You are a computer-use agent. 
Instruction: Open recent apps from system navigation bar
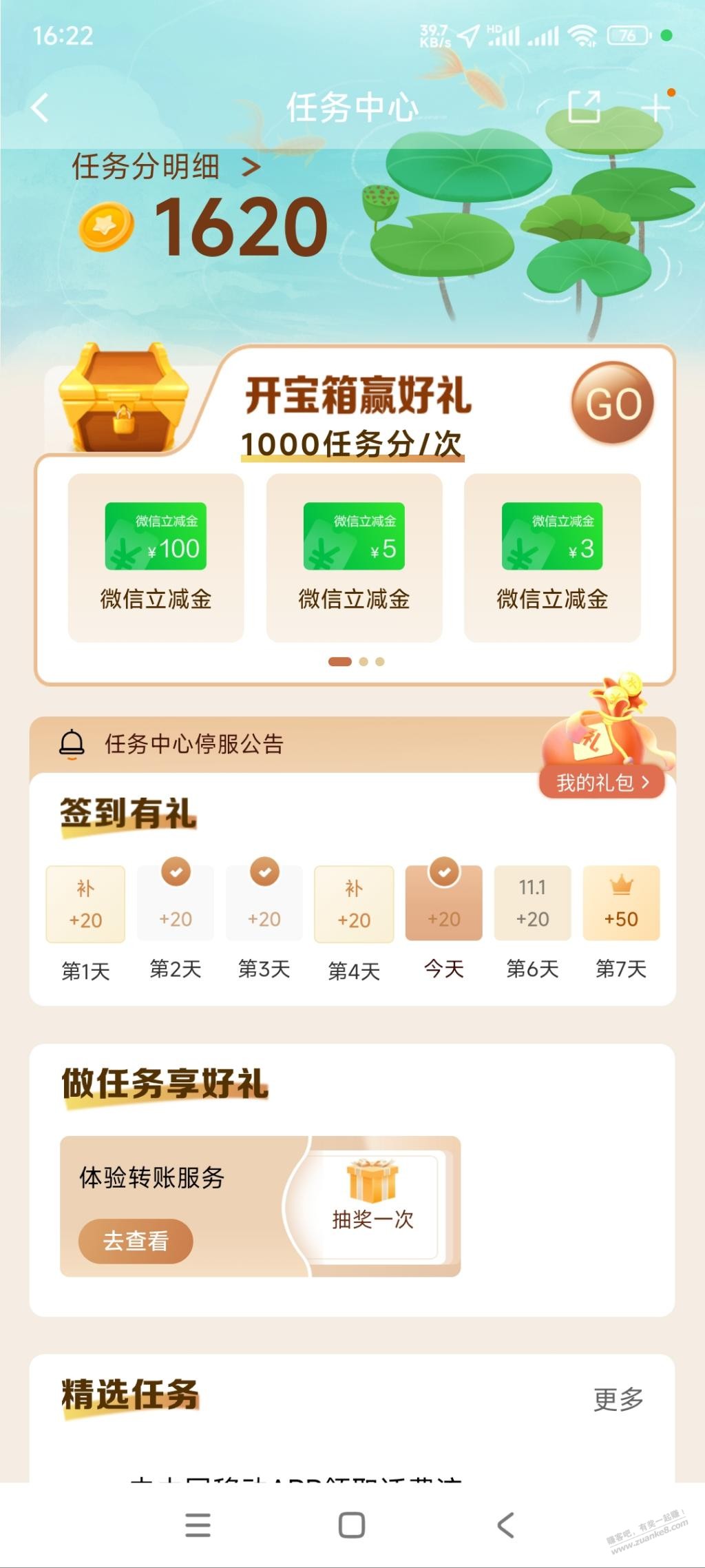click(198, 1525)
